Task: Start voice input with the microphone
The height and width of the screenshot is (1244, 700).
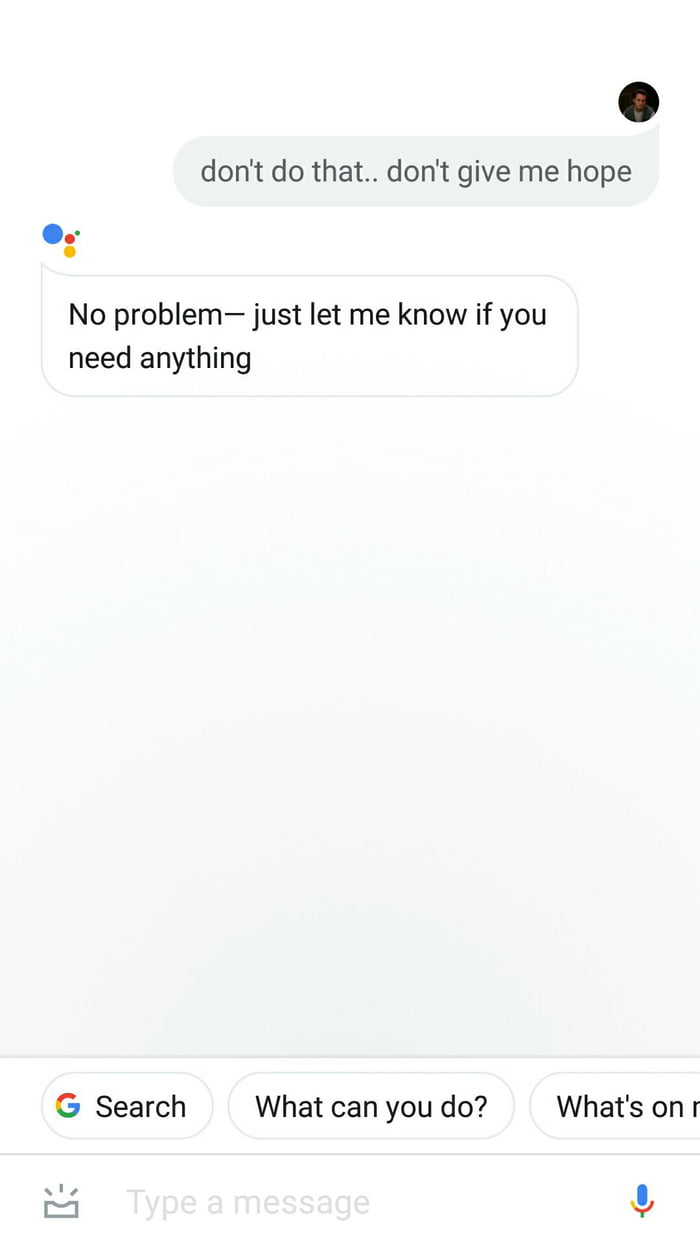Action: click(x=642, y=1200)
